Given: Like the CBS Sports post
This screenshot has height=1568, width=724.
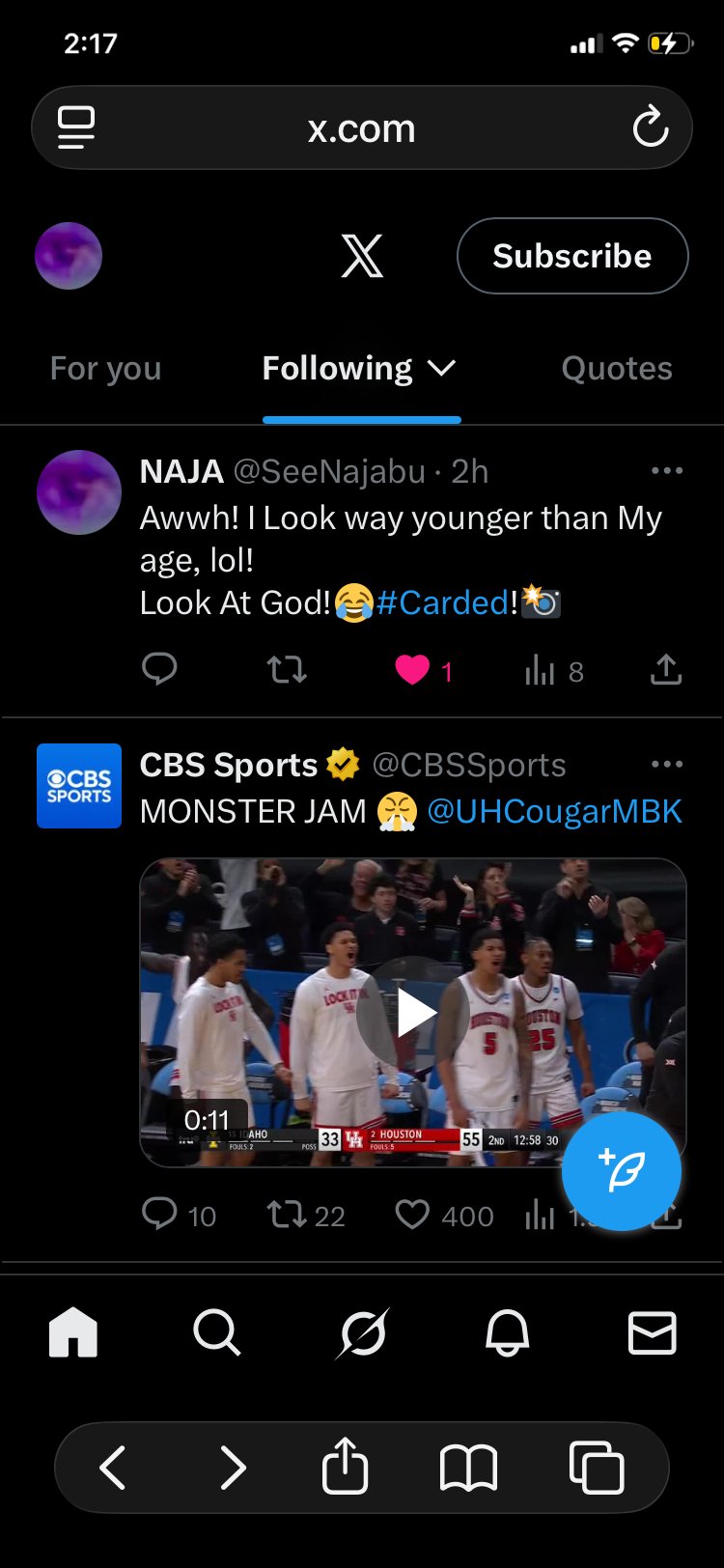Looking at the screenshot, I should click(x=412, y=1215).
